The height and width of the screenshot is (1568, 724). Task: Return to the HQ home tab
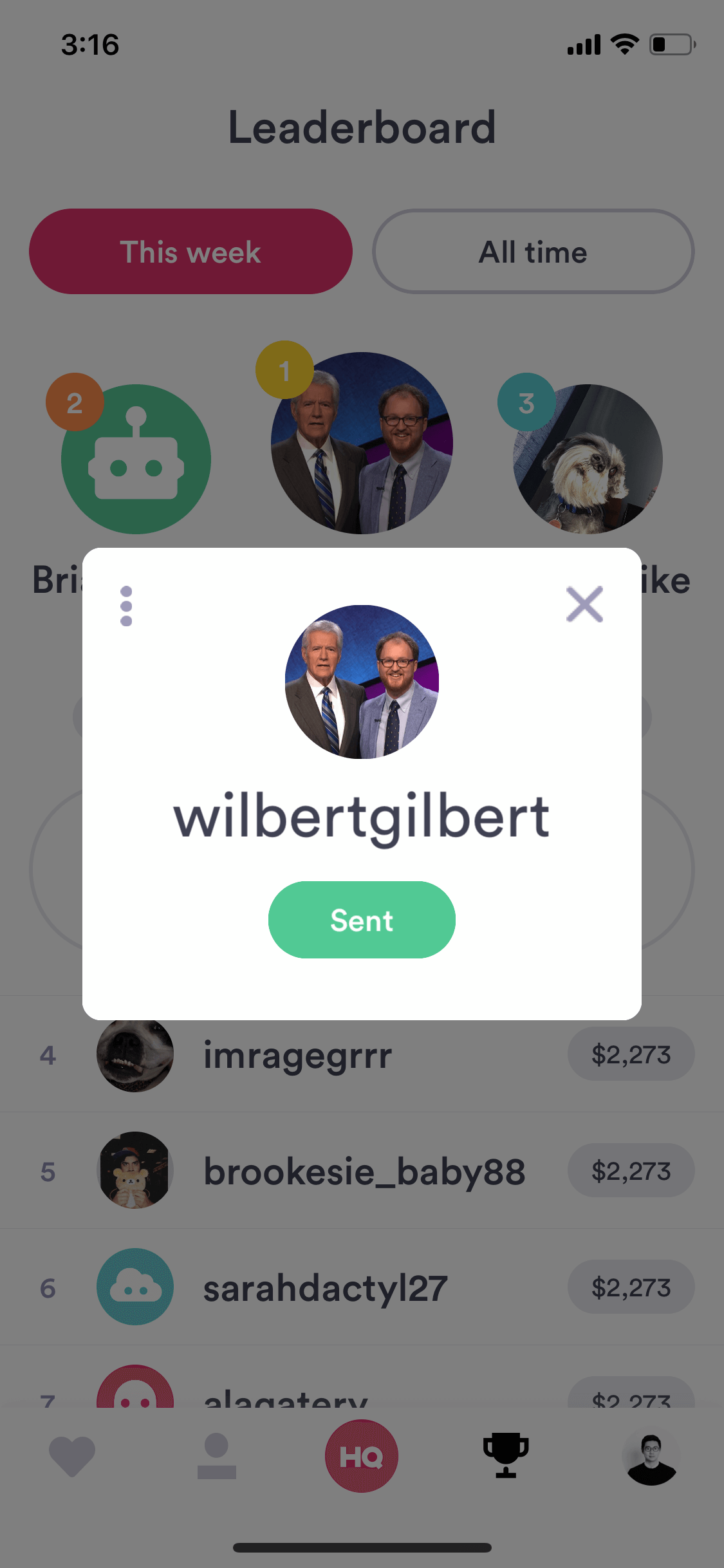pos(362,1456)
